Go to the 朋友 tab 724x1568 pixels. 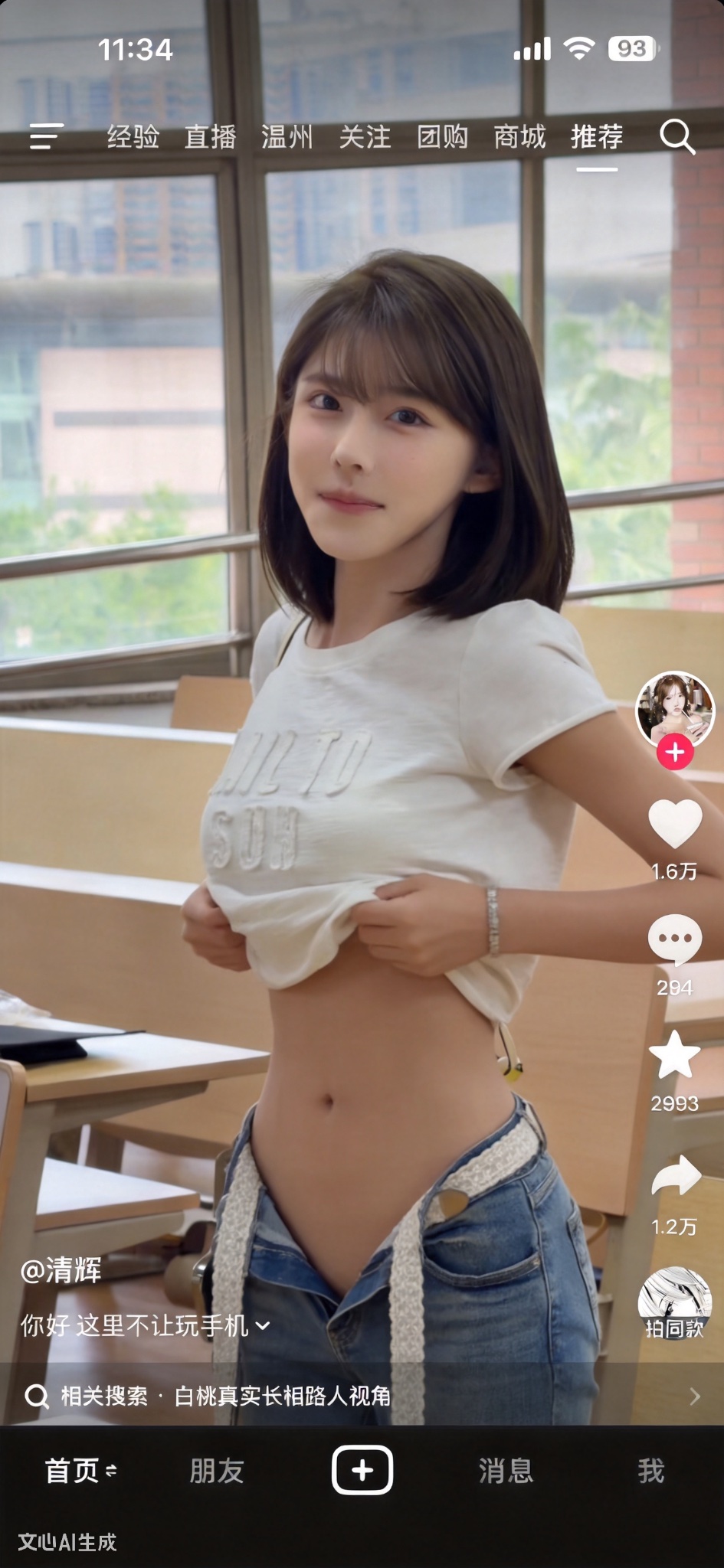pyautogui.click(x=217, y=1471)
